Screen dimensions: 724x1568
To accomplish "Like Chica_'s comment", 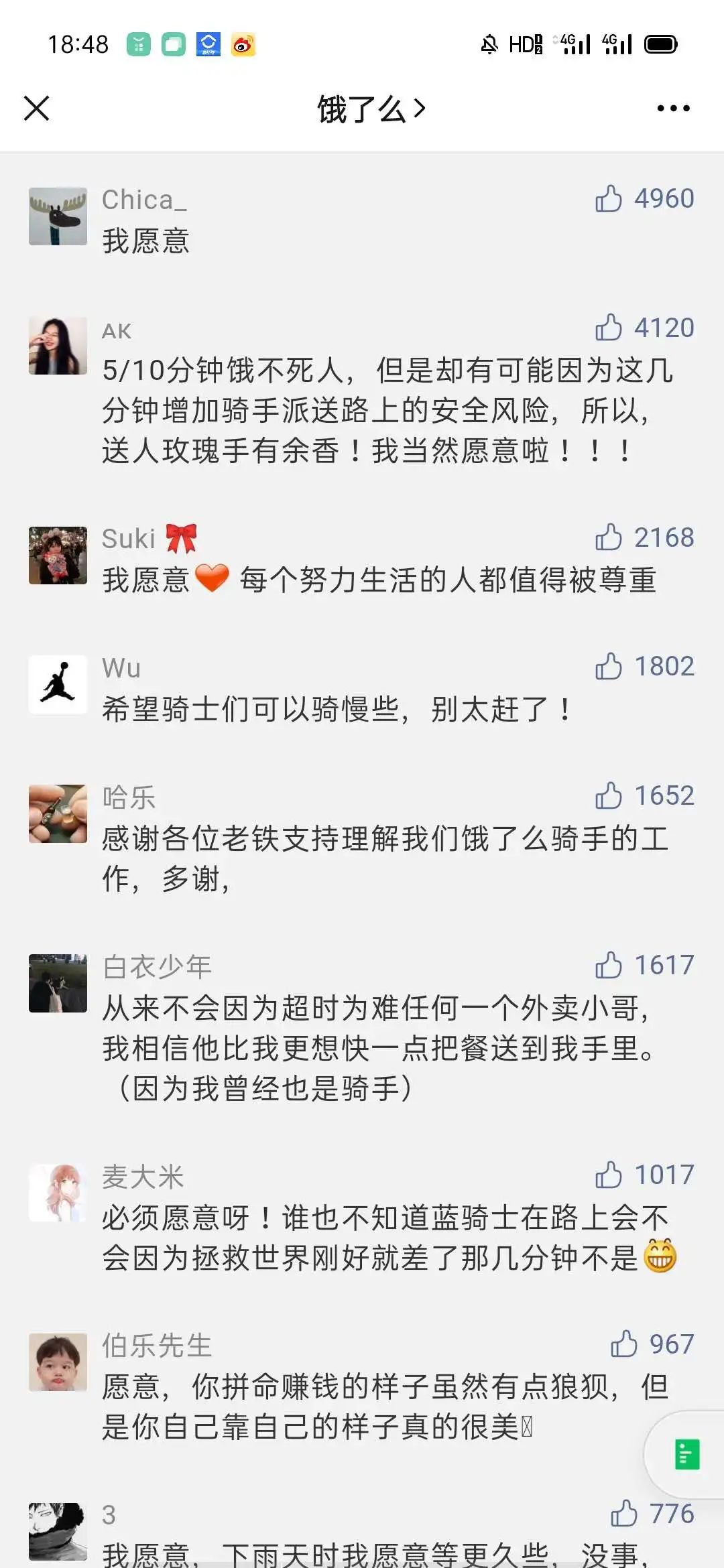I will point(609,199).
